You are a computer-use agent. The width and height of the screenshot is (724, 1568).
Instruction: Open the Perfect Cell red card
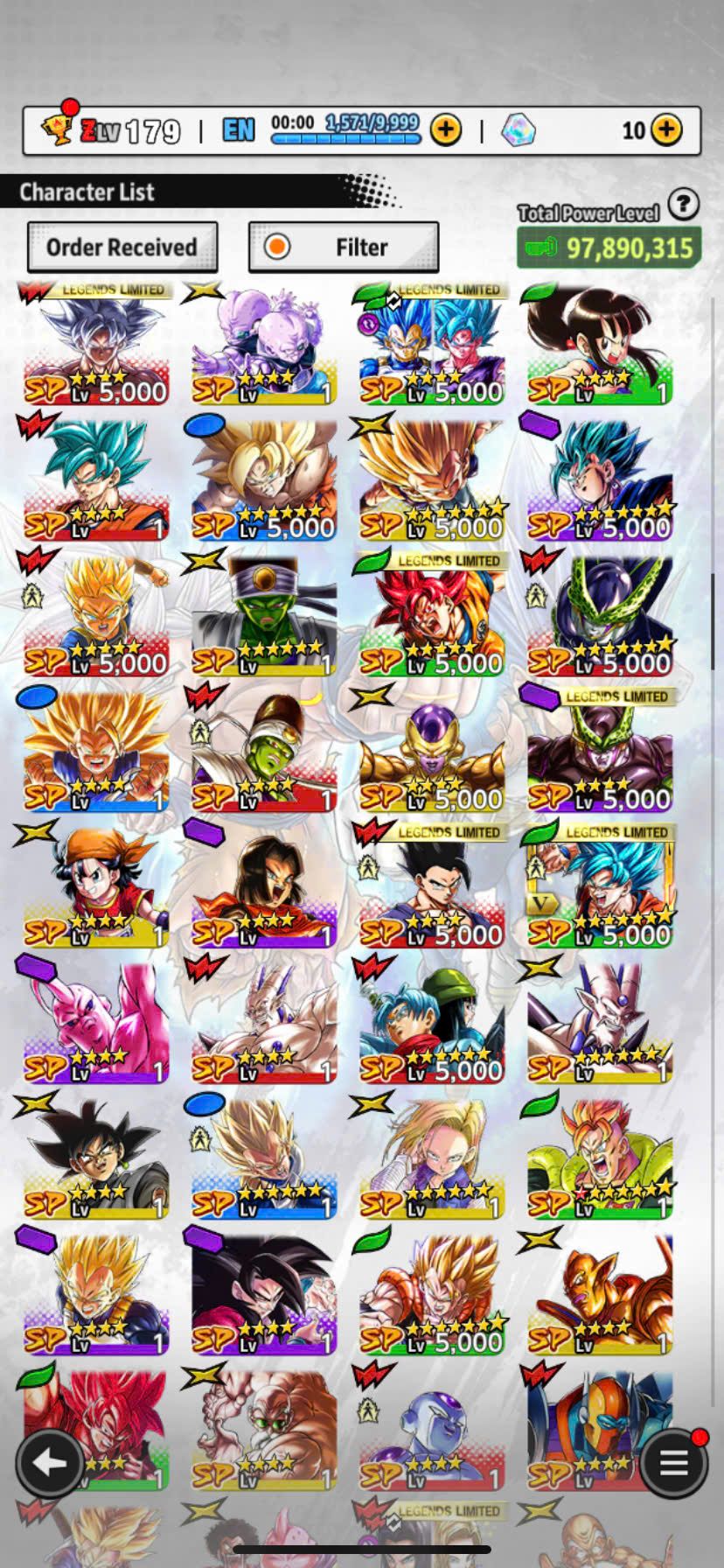[600, 617]
